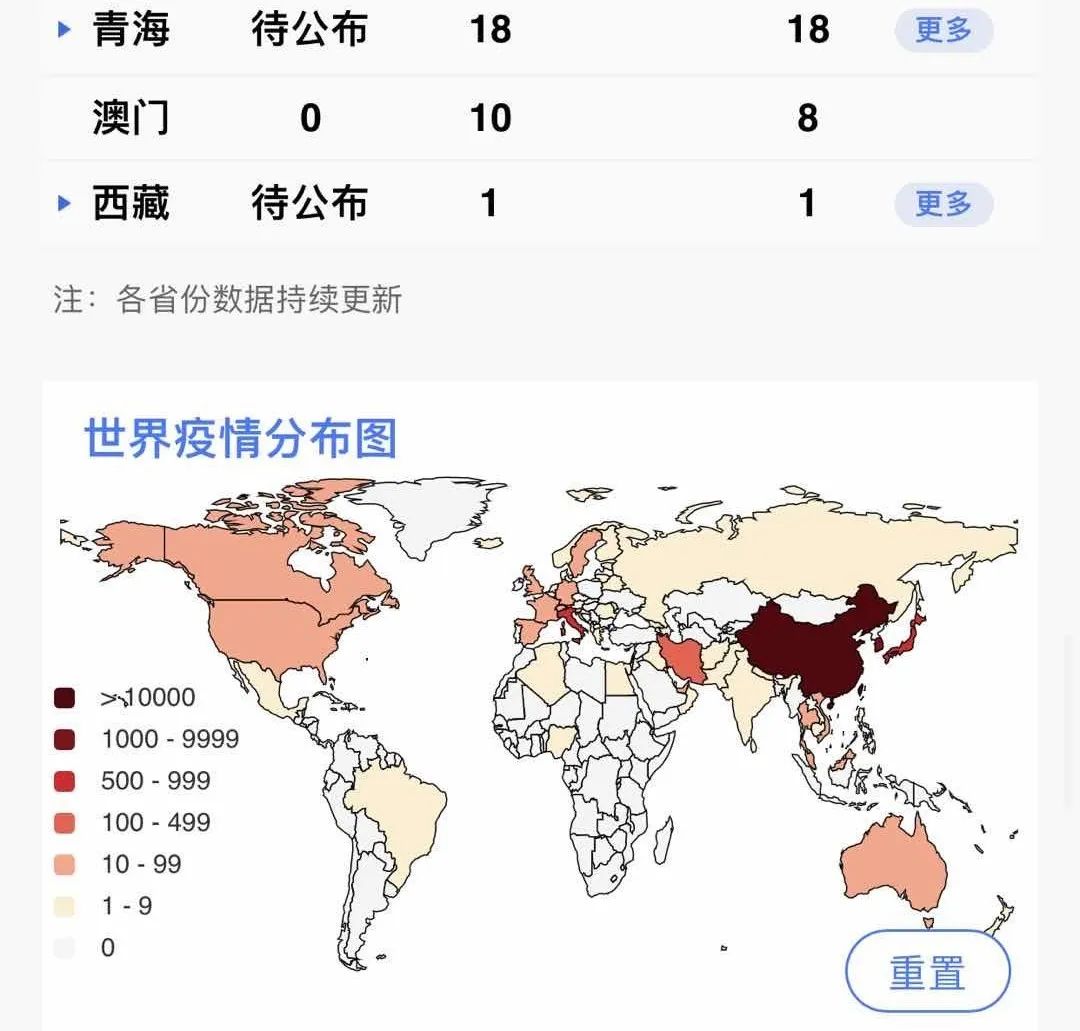Expand the 青海 province row arrow

click(65, 30)
